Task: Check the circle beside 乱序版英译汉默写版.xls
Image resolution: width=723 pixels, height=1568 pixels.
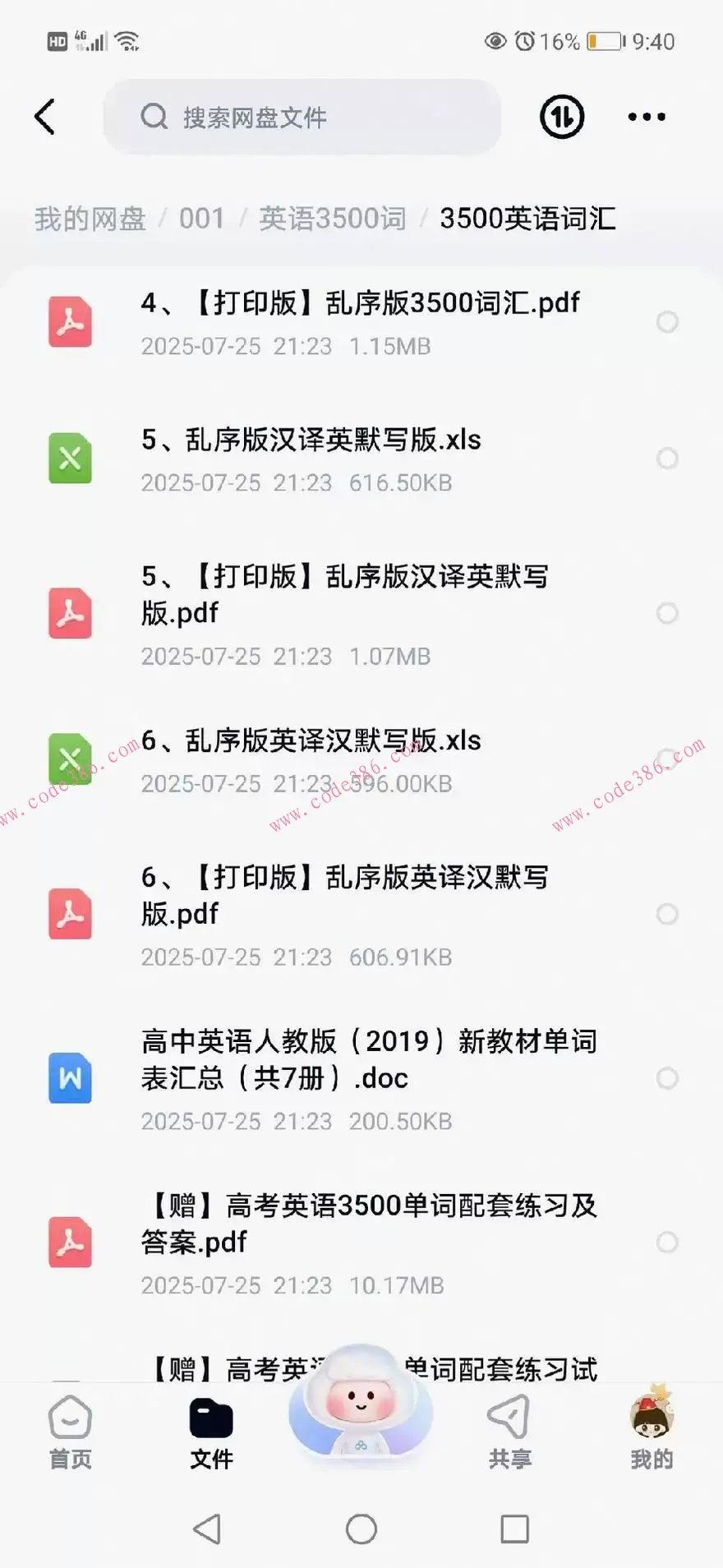Action: (x=667, y=759)
